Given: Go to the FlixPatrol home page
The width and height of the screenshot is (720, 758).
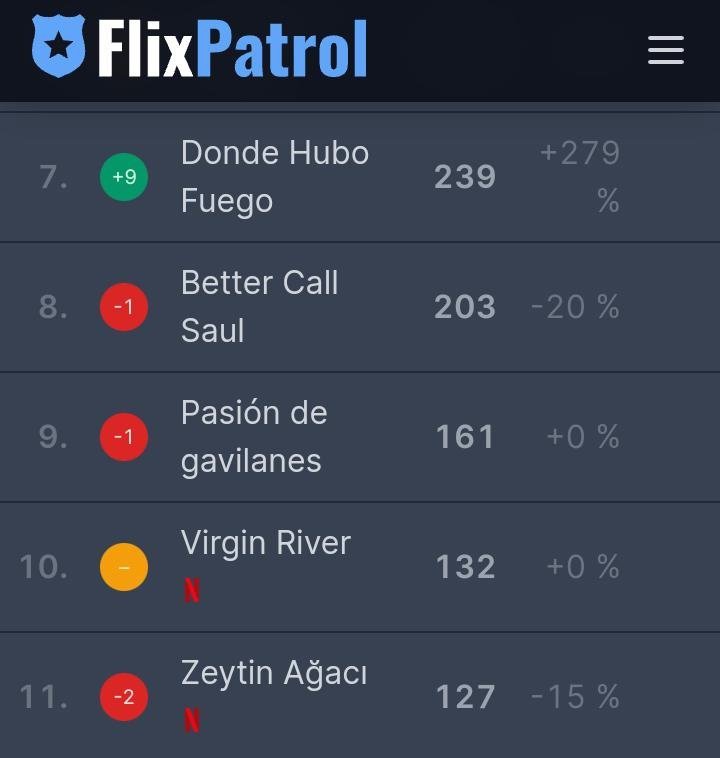Looking at the screenshot, I should coord(200,48).
